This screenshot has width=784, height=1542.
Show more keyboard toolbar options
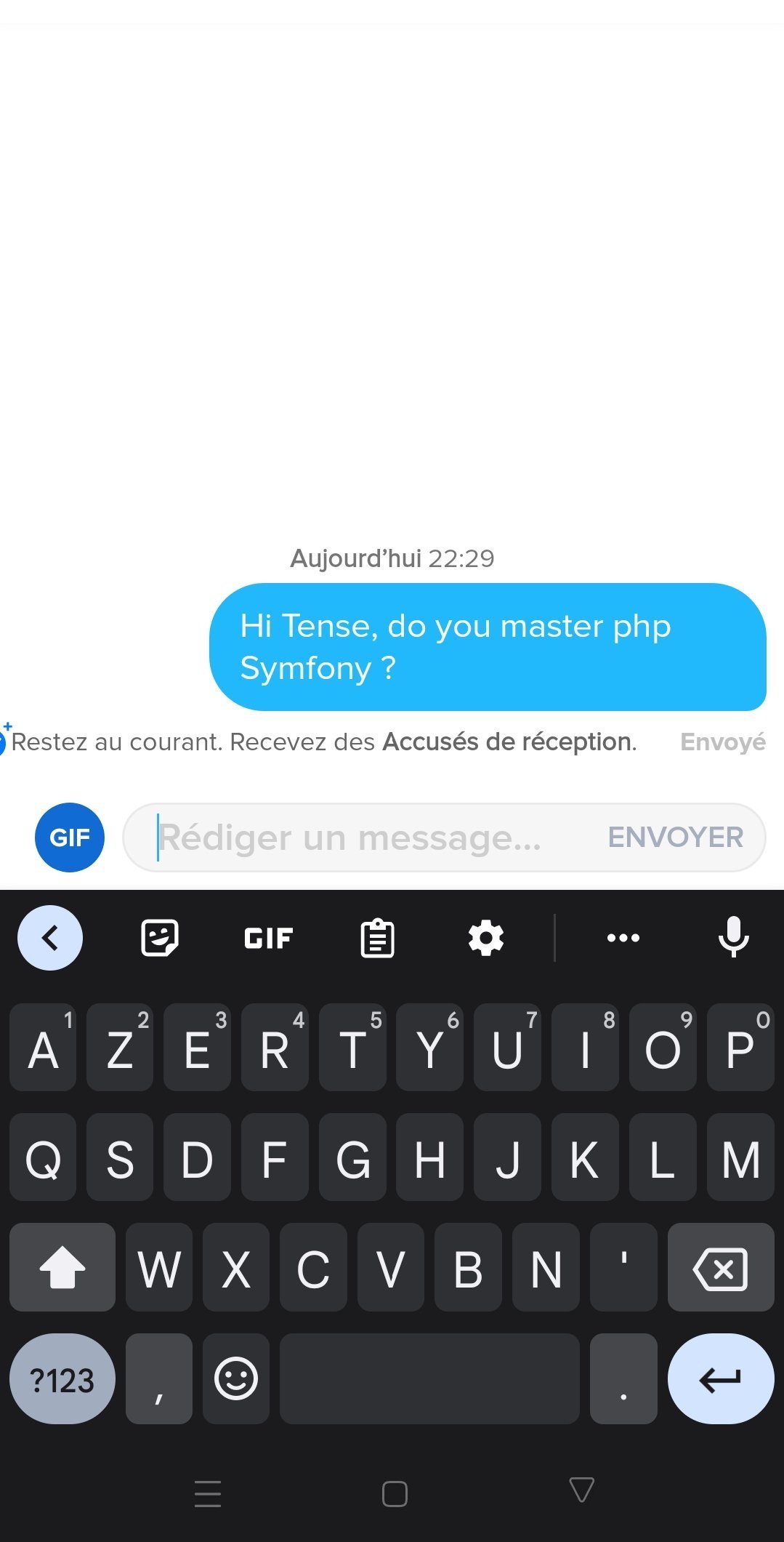point(623,938)
